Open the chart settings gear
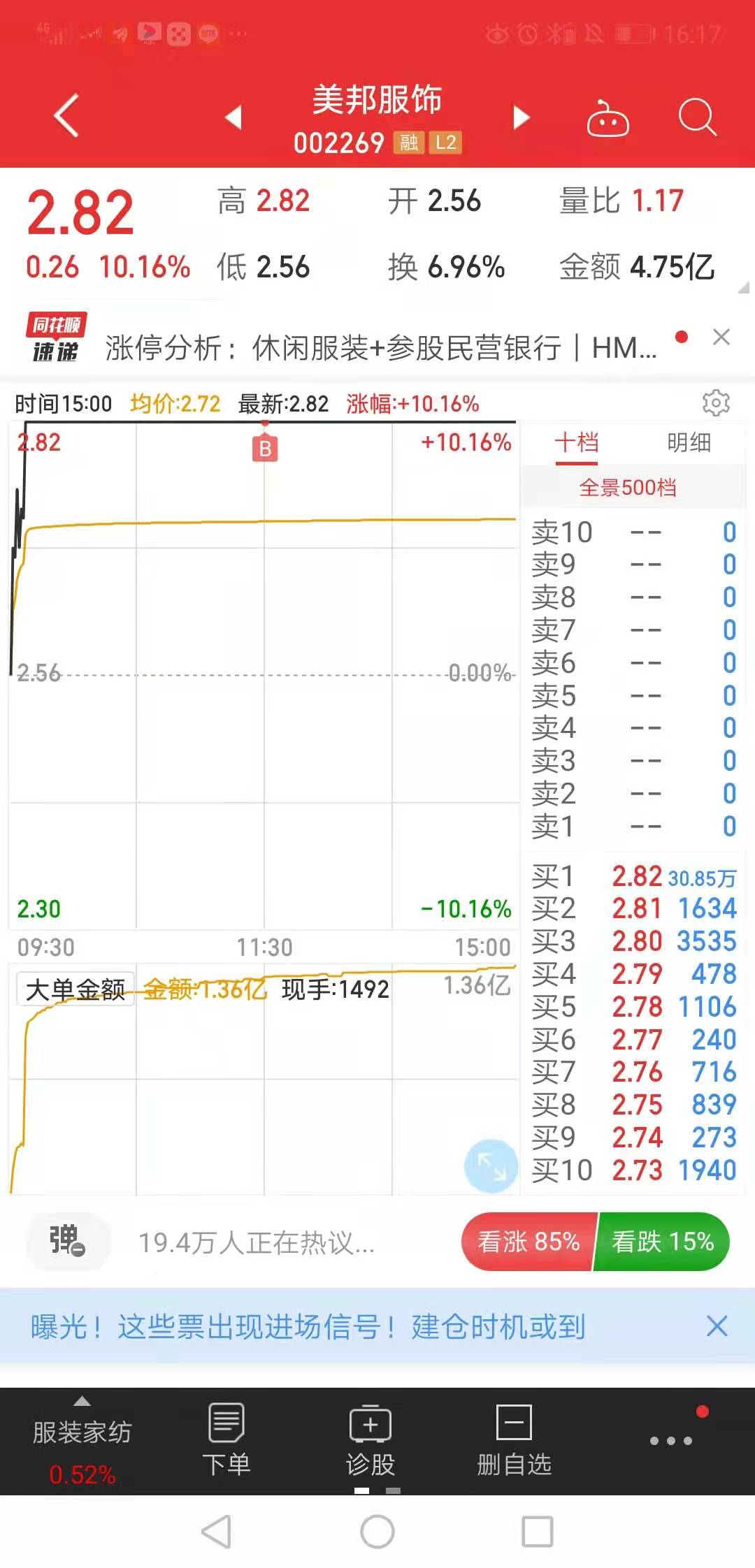 point(716,402)
